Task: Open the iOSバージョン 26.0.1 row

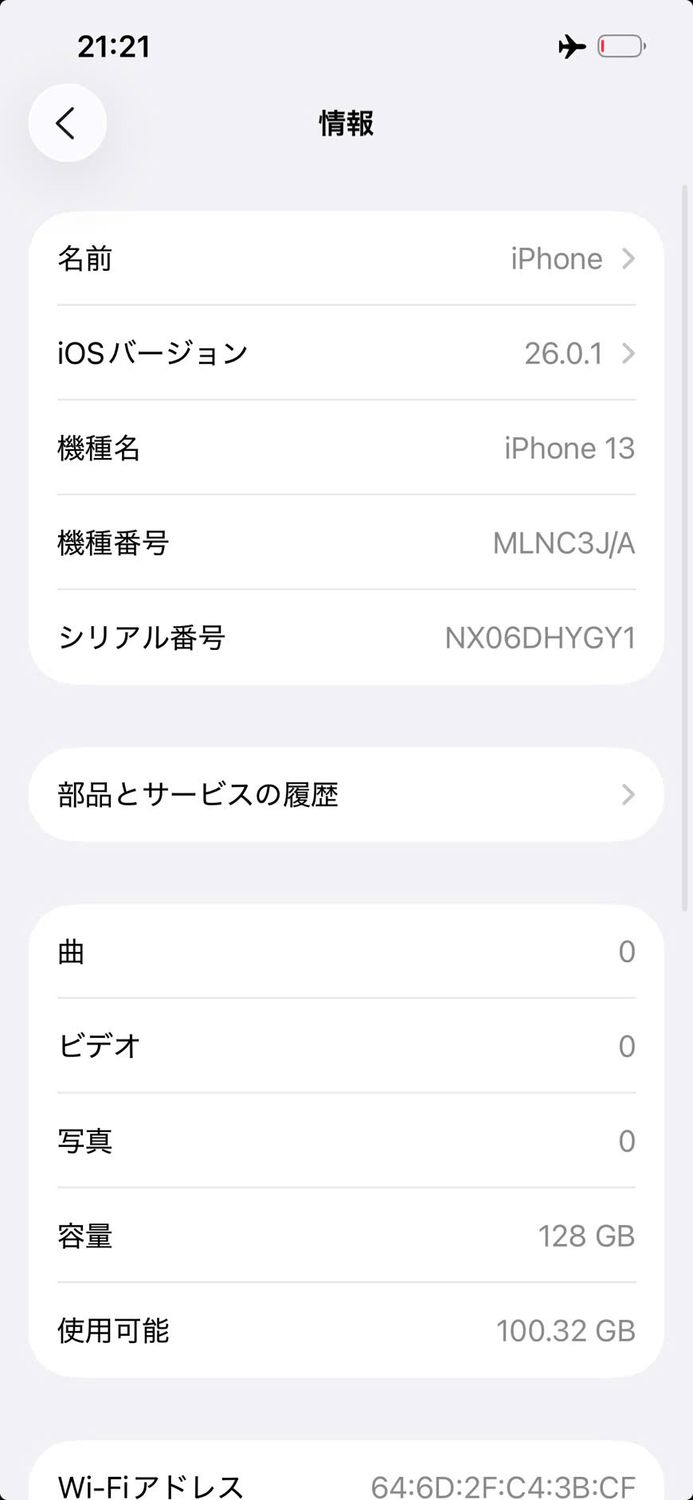Action: click(x=346, y=353)
